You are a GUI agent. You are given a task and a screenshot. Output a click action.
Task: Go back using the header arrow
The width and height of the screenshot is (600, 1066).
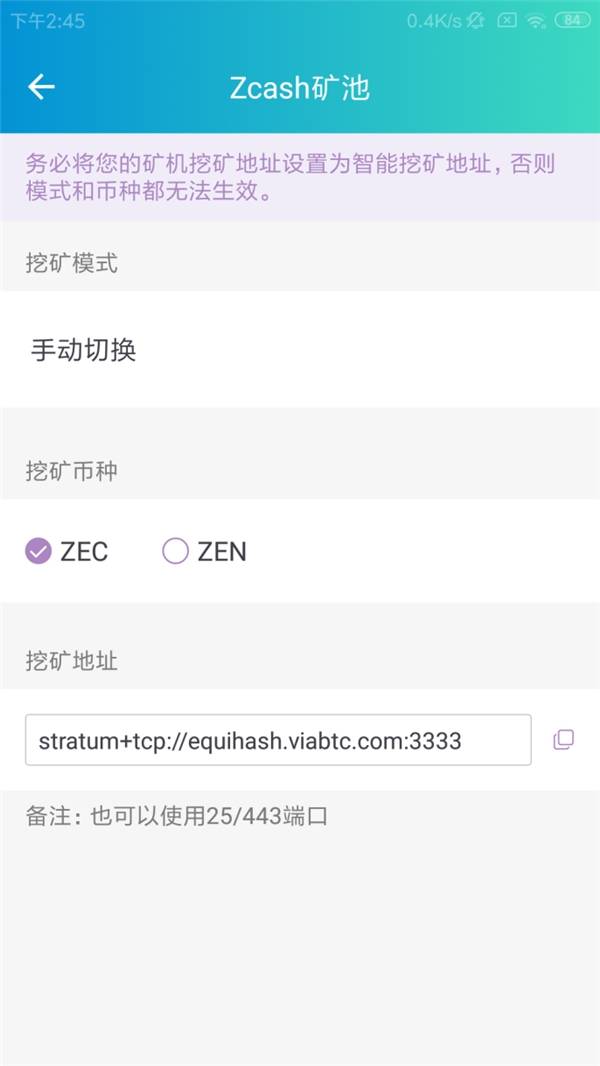(41, 87)
